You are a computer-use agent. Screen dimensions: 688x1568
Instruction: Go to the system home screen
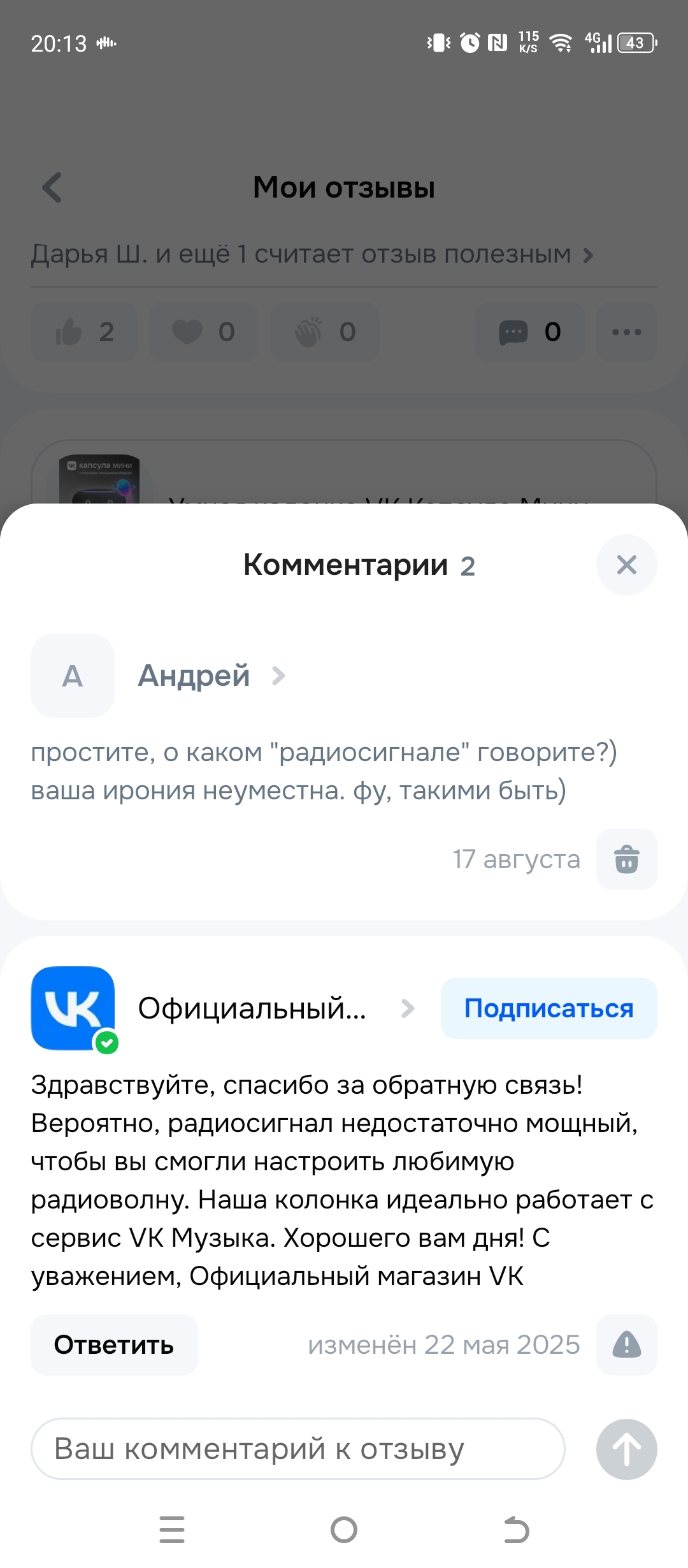click(344, 1530)
